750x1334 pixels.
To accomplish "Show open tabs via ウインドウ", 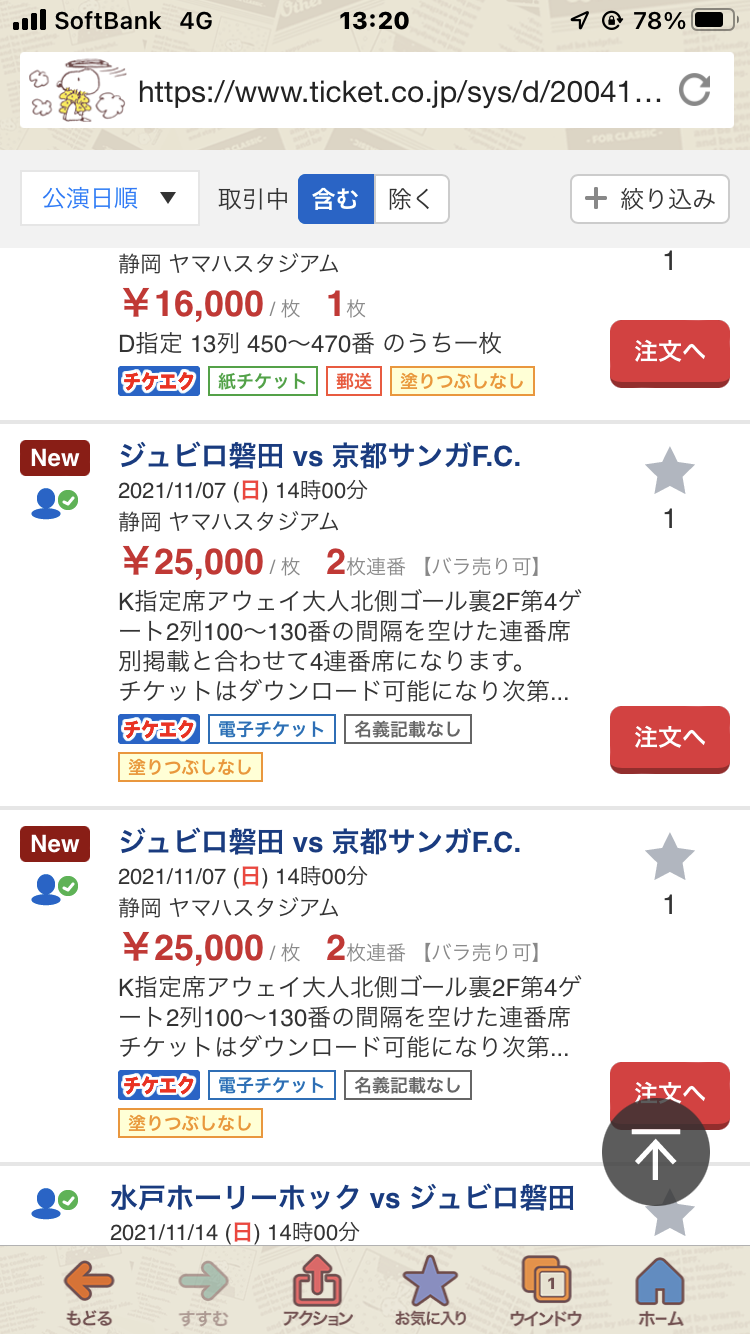I will click(x=546, y=1290).
